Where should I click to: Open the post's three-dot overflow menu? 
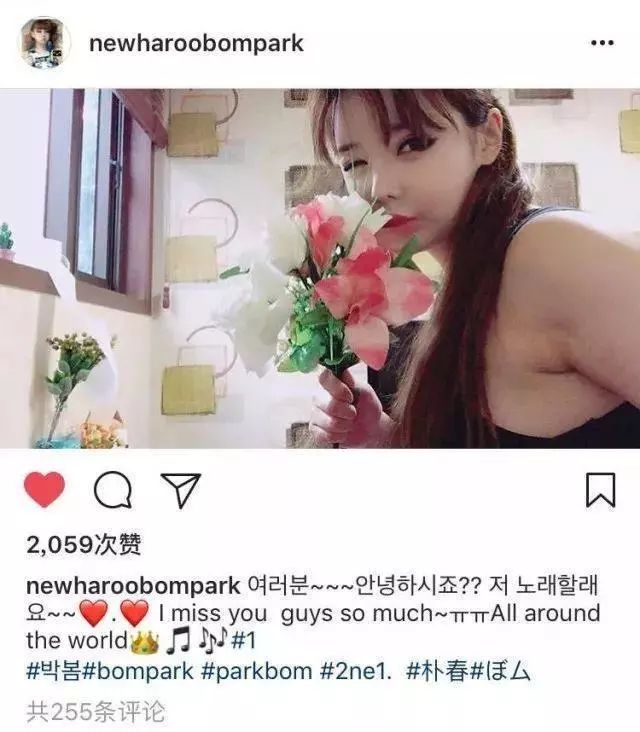[601, 43]
